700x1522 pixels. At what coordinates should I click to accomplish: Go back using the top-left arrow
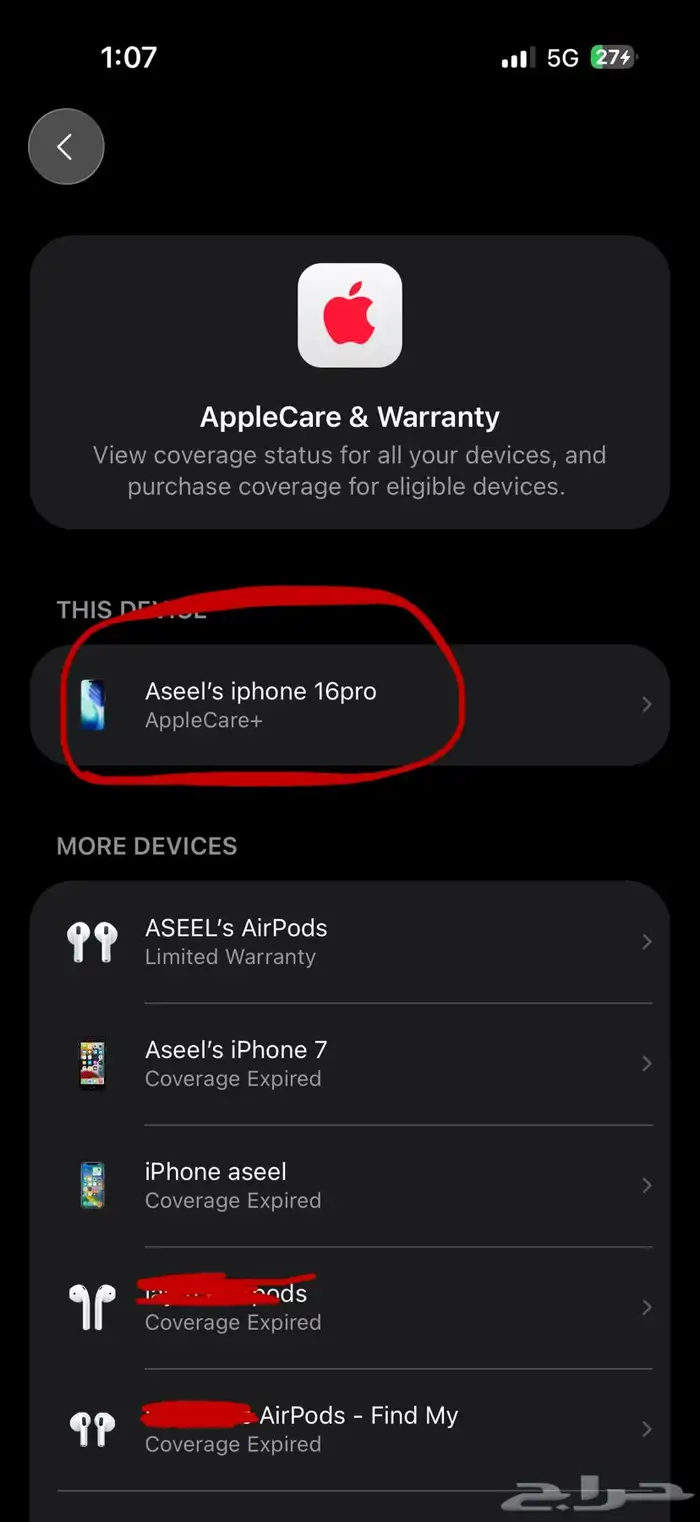click(66, 147)
